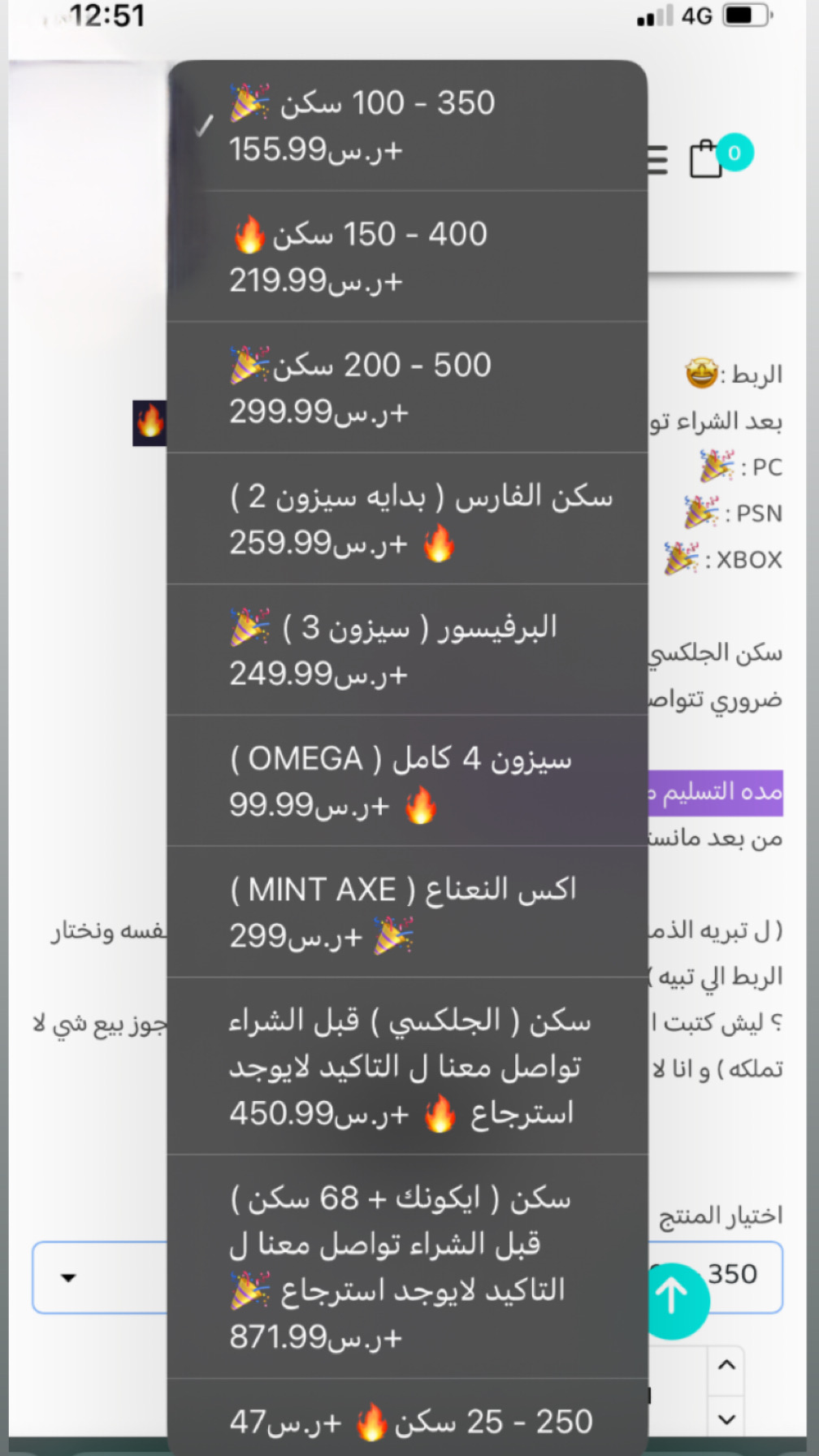Select the full Season 4 OMEGA option
Screen dimensions: 819x1456
point(407,781)
